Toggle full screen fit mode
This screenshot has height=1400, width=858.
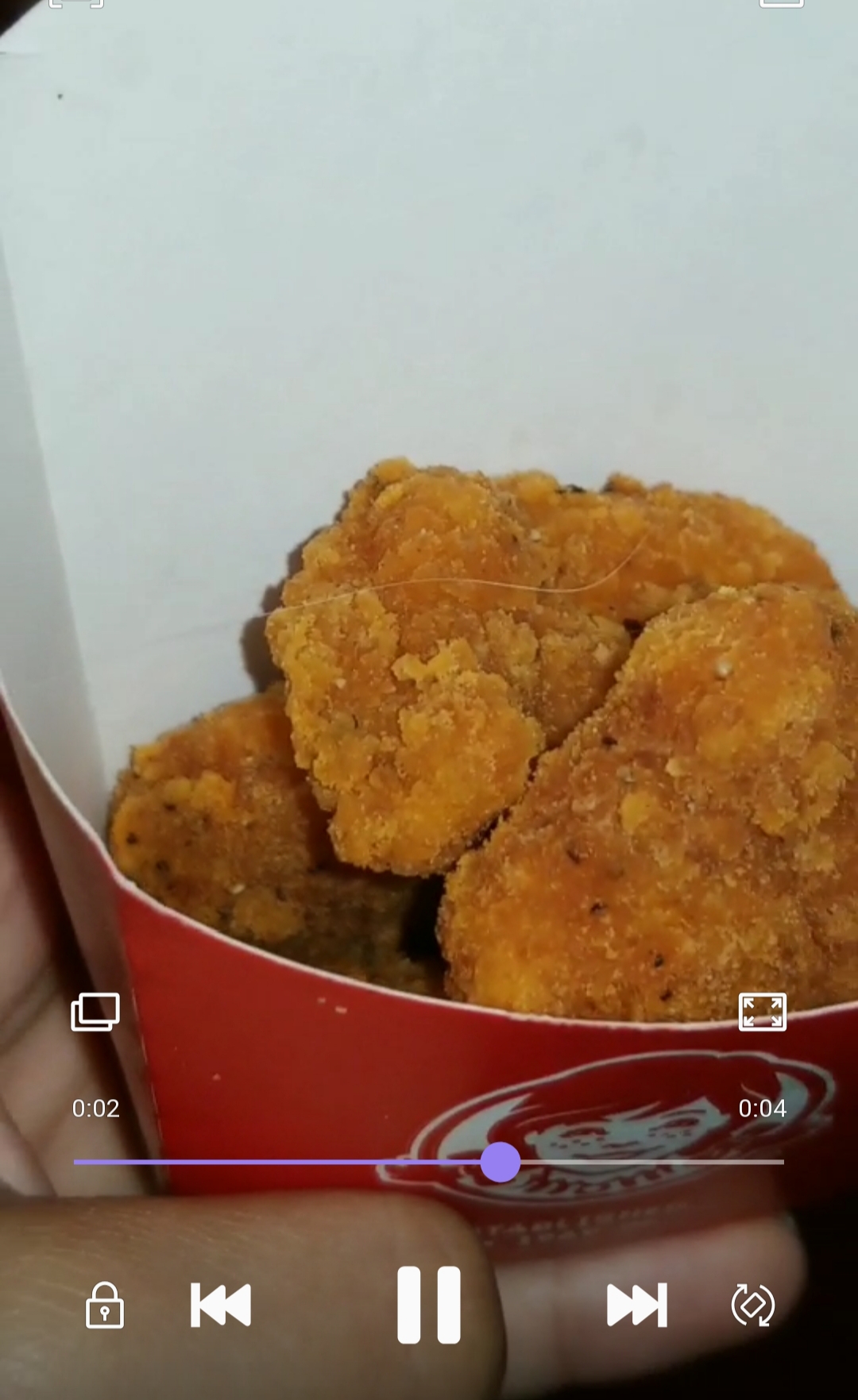tap(762, 1012)
